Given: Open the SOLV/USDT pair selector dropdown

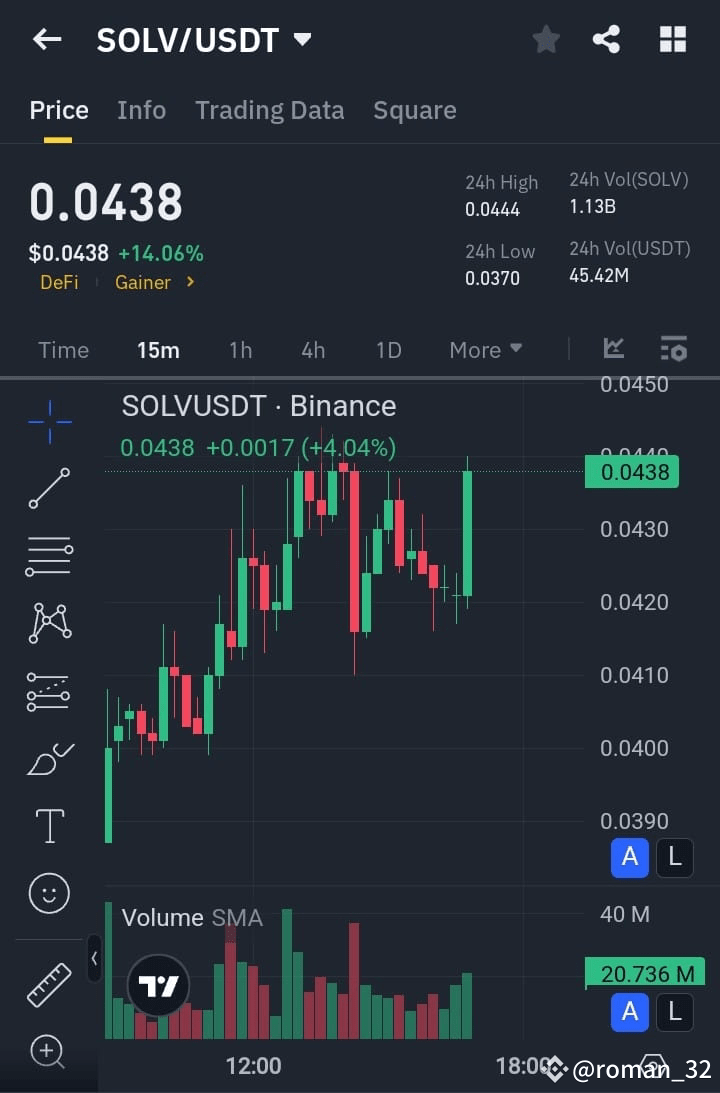Looking at the screenshot, I should click(302, 40).
